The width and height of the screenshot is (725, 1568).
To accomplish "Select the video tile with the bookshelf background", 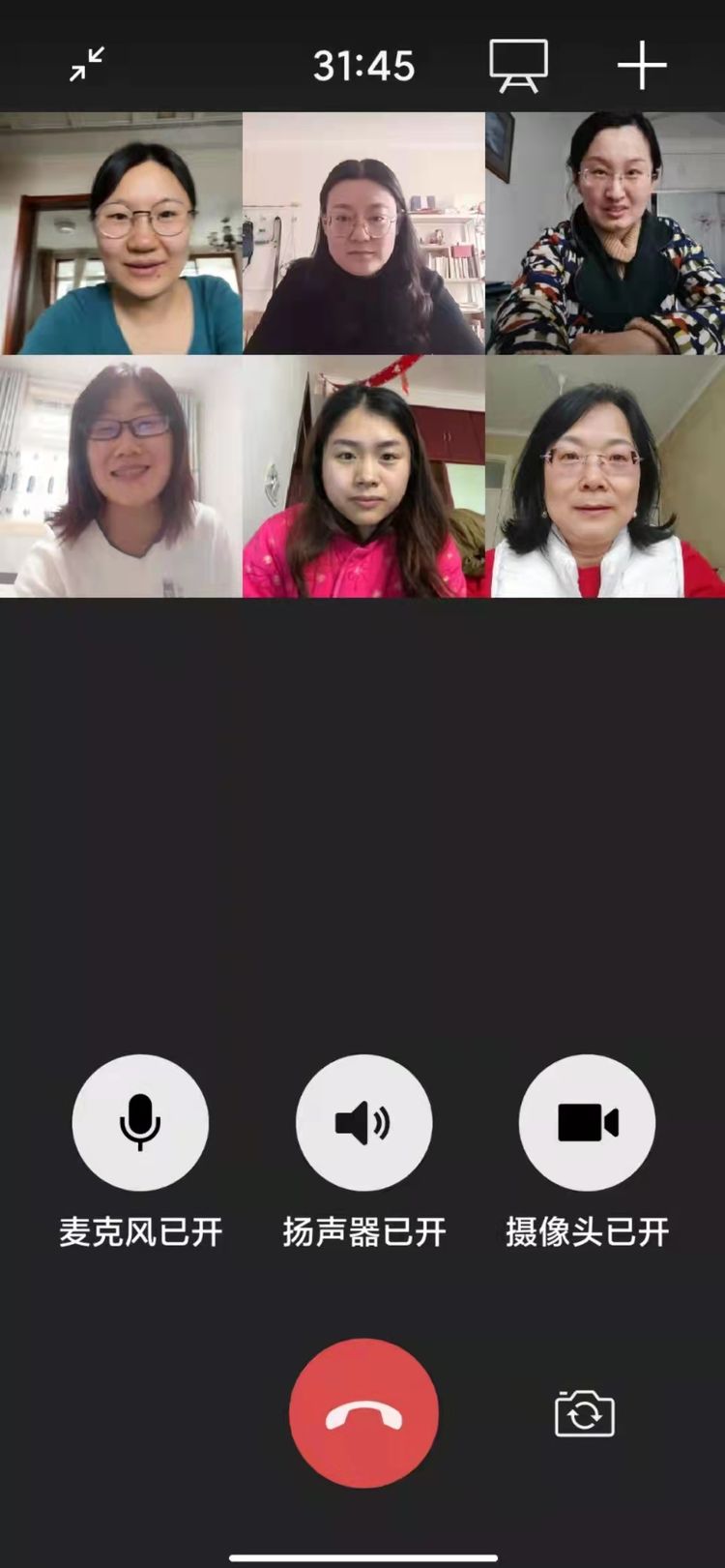I will pyautogui.click(x=363, y=234).
